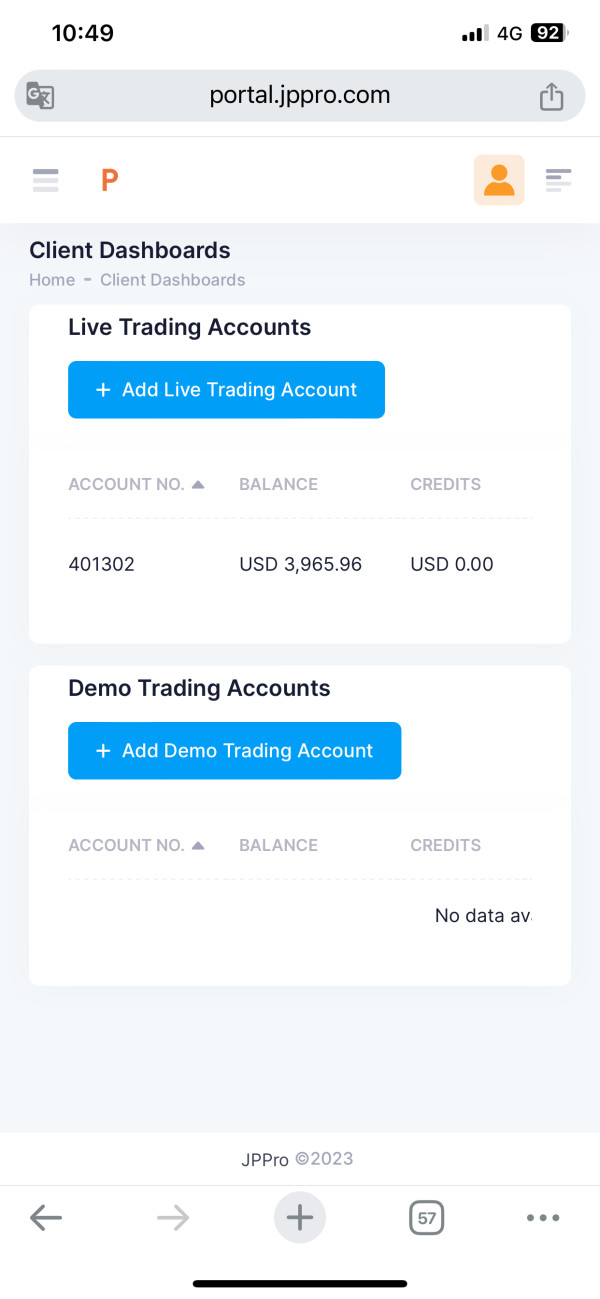
Task: Open the orange user profile icon
Action: pyautogui.click(x=499, y=180)
